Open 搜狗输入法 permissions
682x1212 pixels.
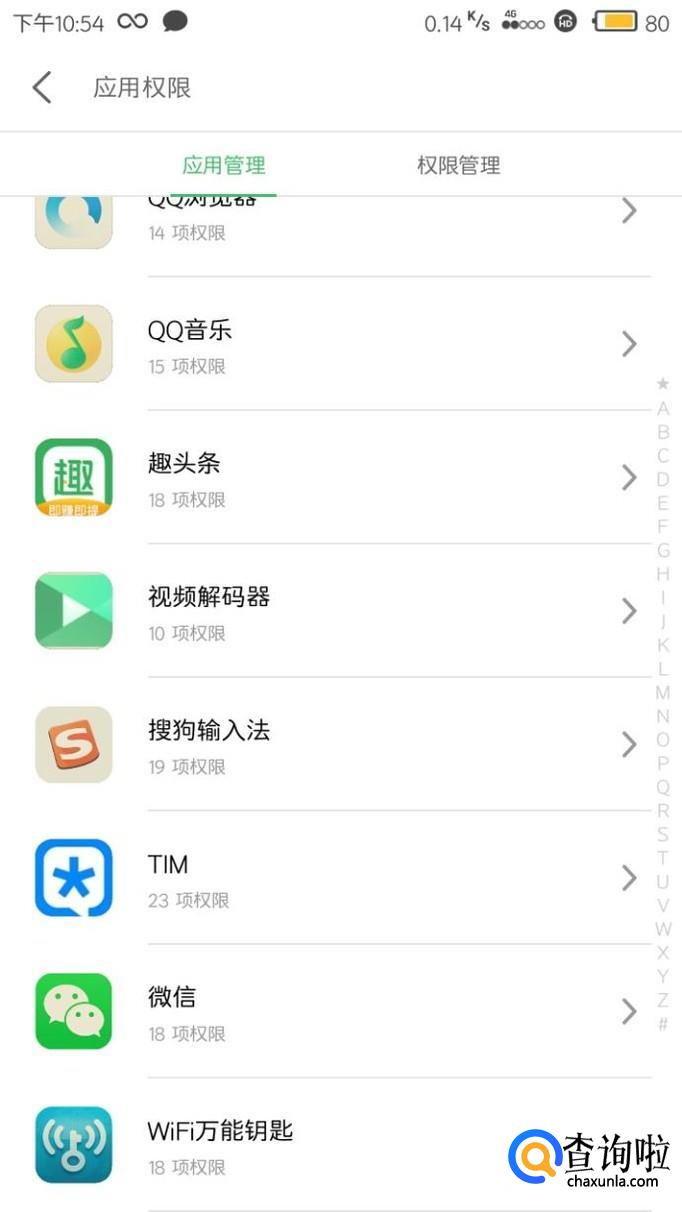click(x=340, y=745)
